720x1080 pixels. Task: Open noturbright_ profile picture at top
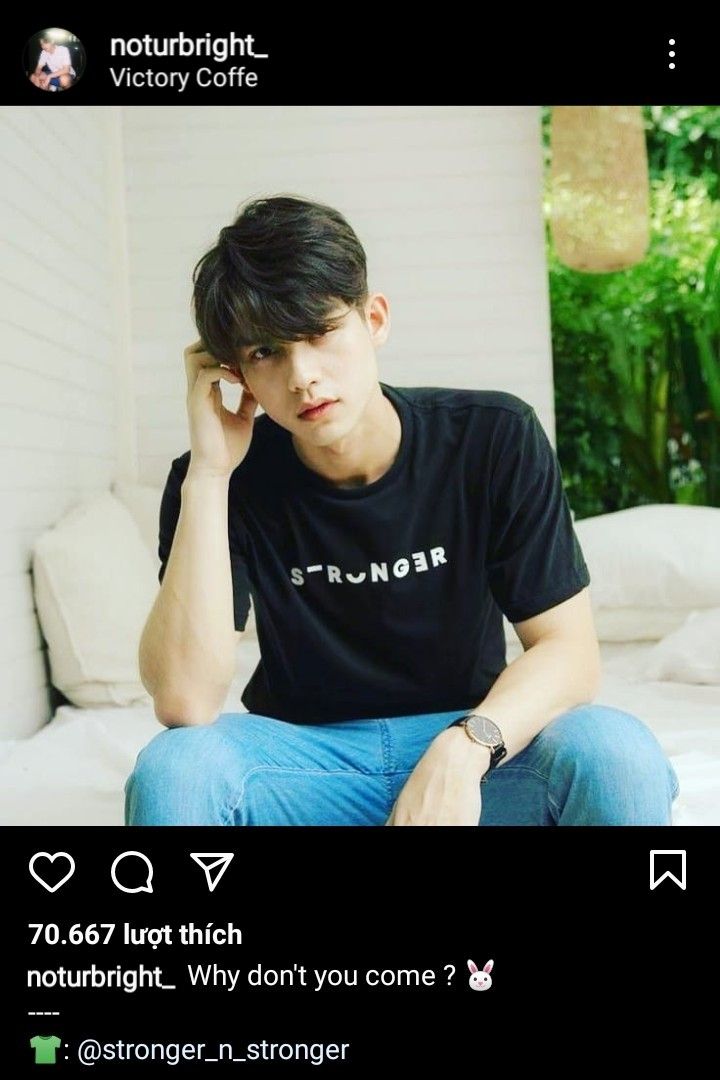point(54,59)
